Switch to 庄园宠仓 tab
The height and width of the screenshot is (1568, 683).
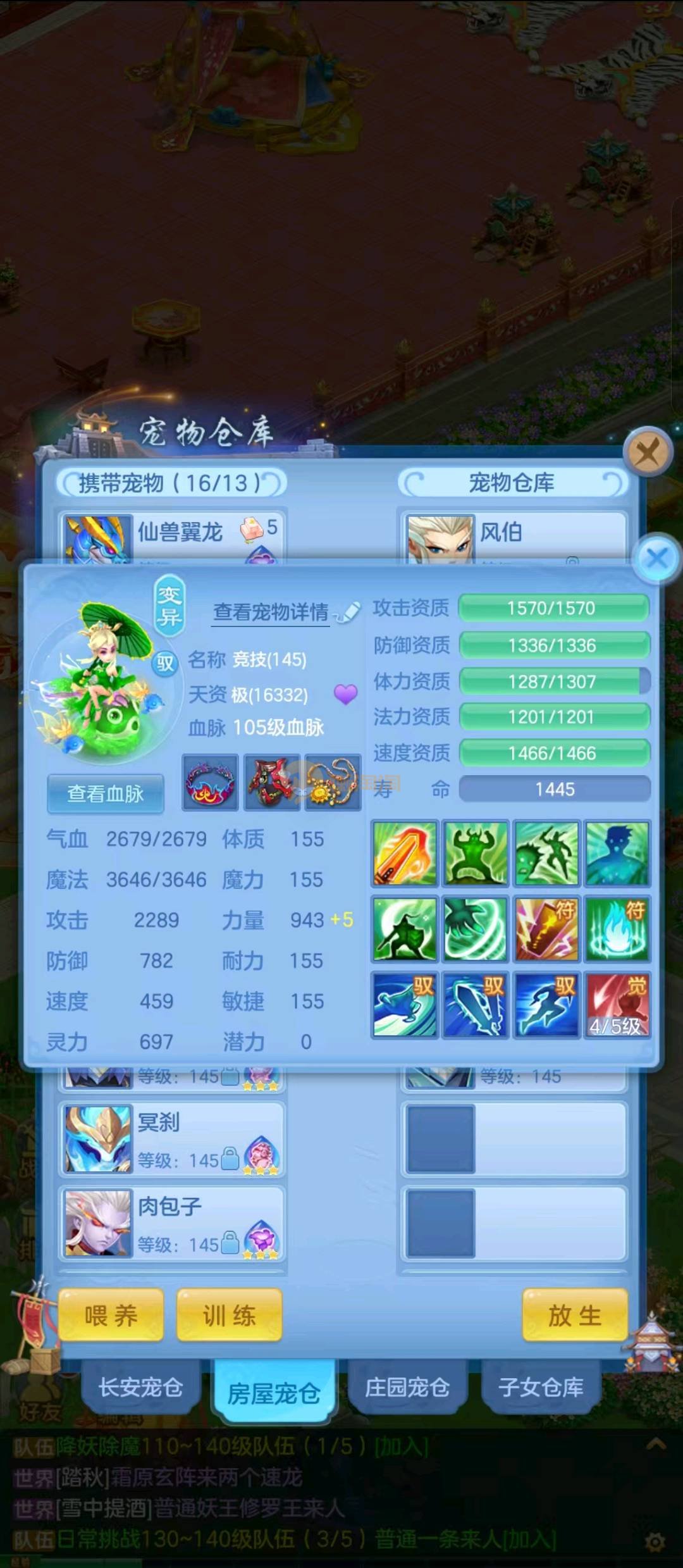[407, 1387]
